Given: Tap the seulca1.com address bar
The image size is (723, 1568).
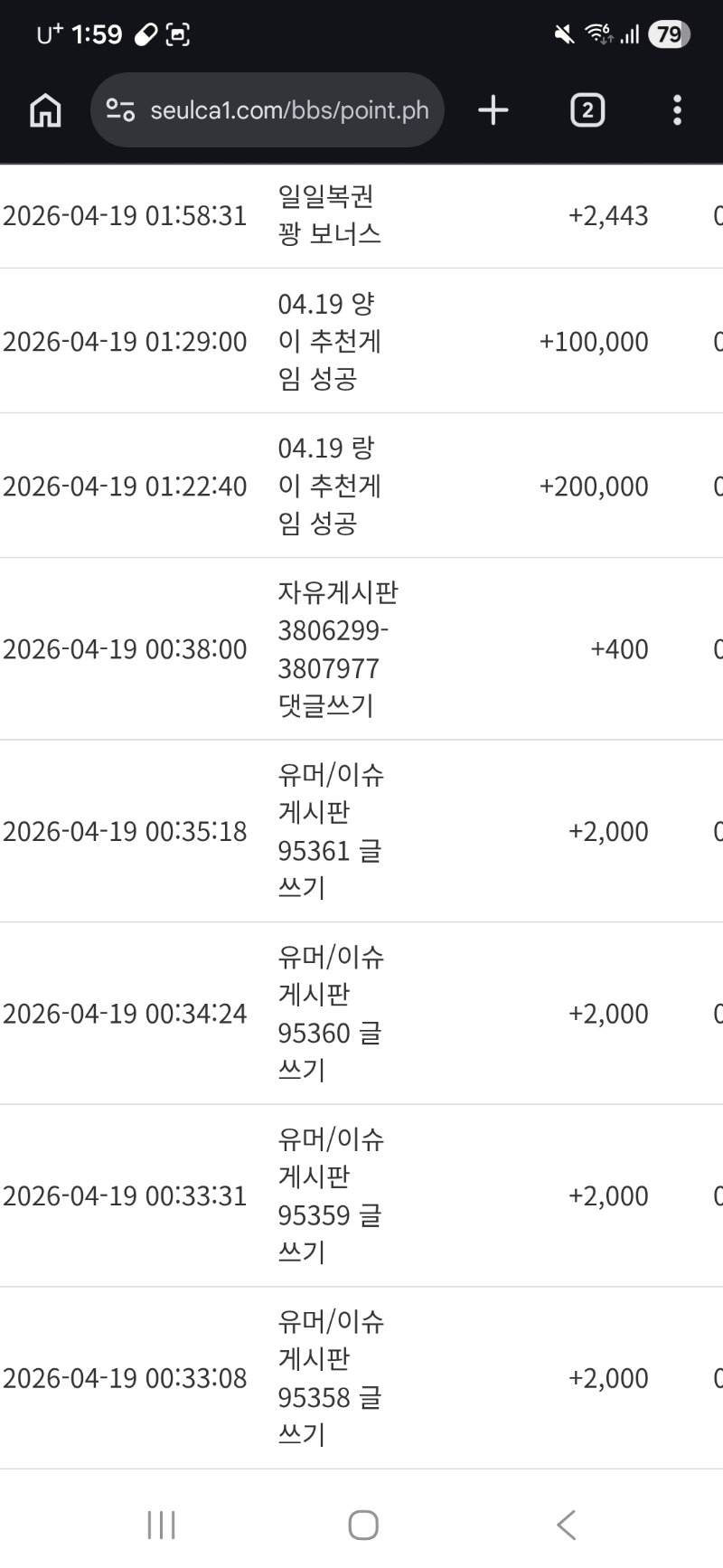Looking at the screenshot, I should [x=289, y=110].
